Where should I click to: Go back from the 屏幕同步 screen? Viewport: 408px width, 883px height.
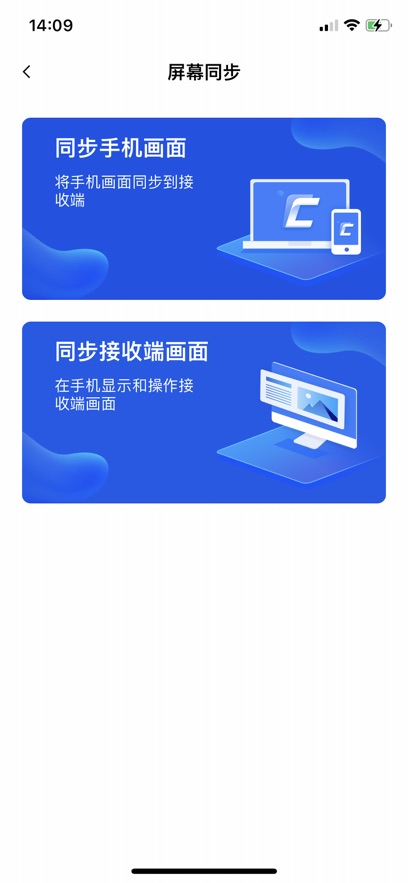point(26,72)
